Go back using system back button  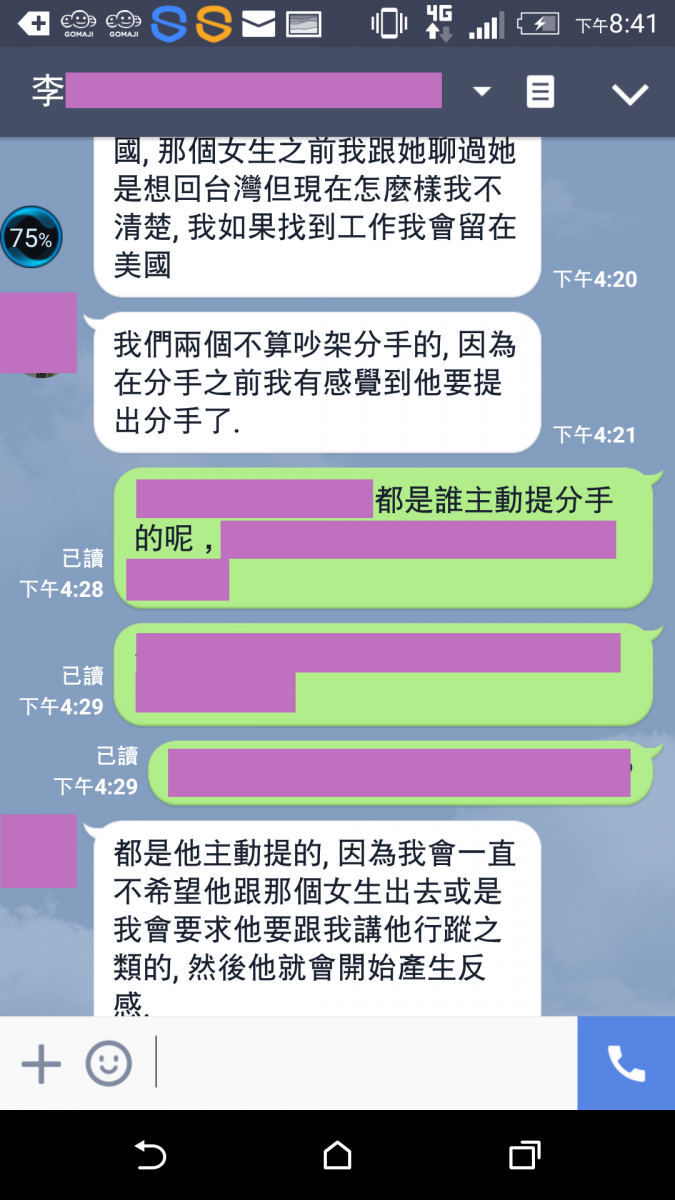[x=150, y=1156]
